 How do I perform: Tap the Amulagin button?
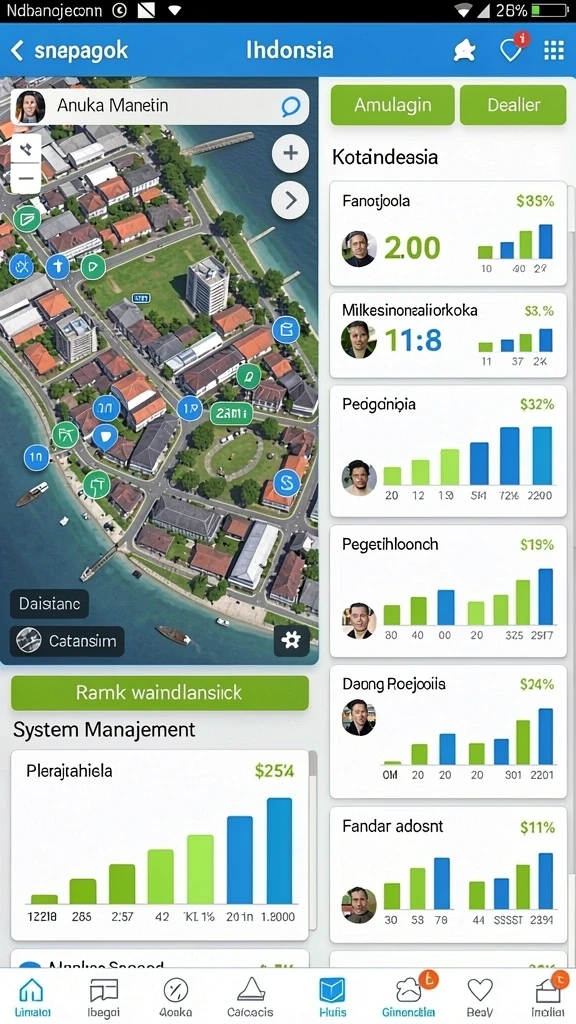pyautogui.click(x=392, y=104)
